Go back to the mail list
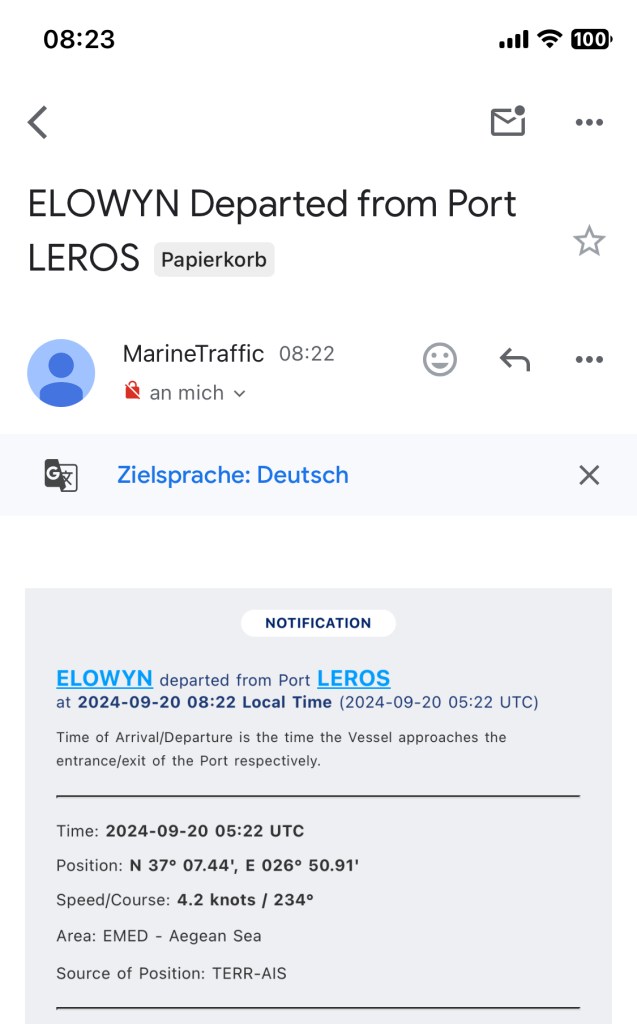The height and width of the screenshot is (1024, 637). pos(38,122)
